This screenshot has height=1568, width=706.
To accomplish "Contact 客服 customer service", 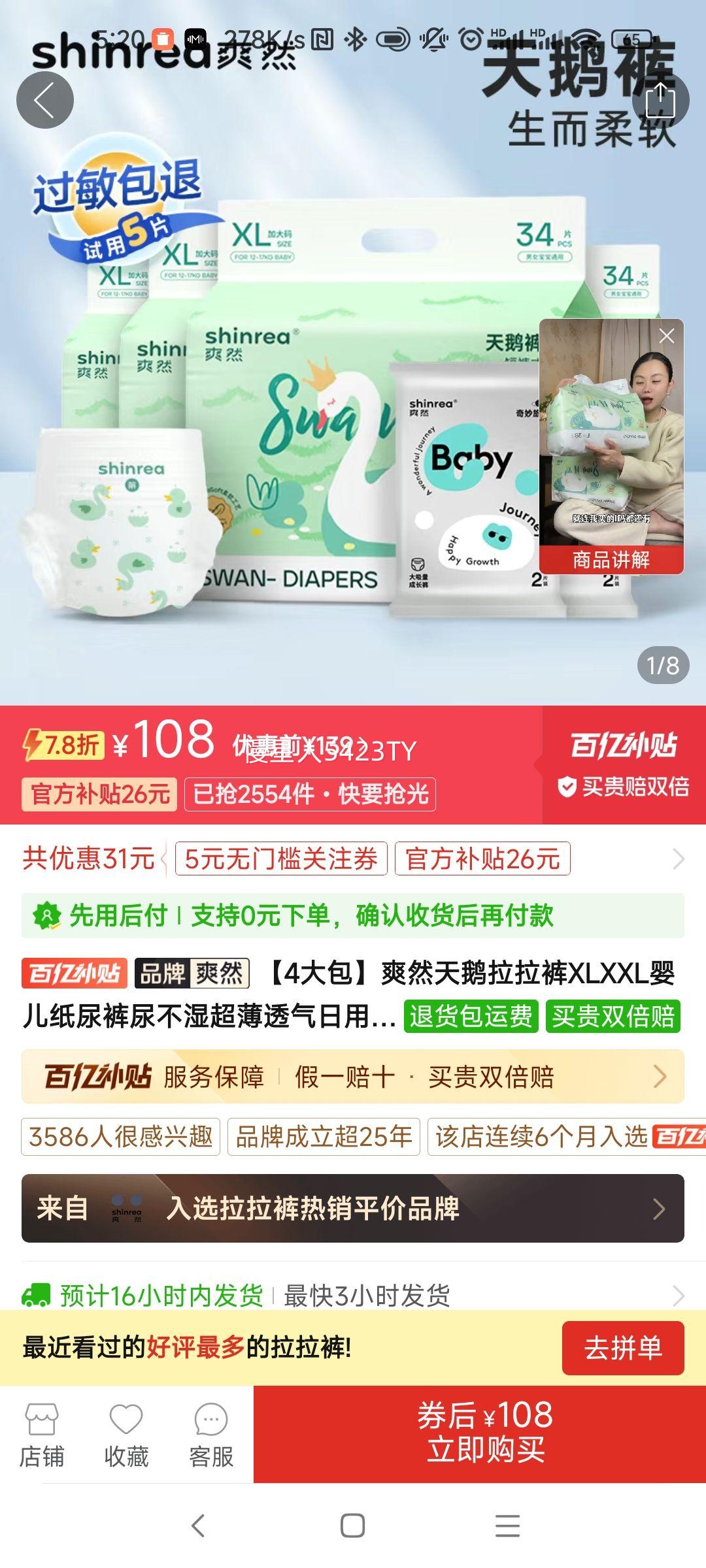I will pos(210,1435).
